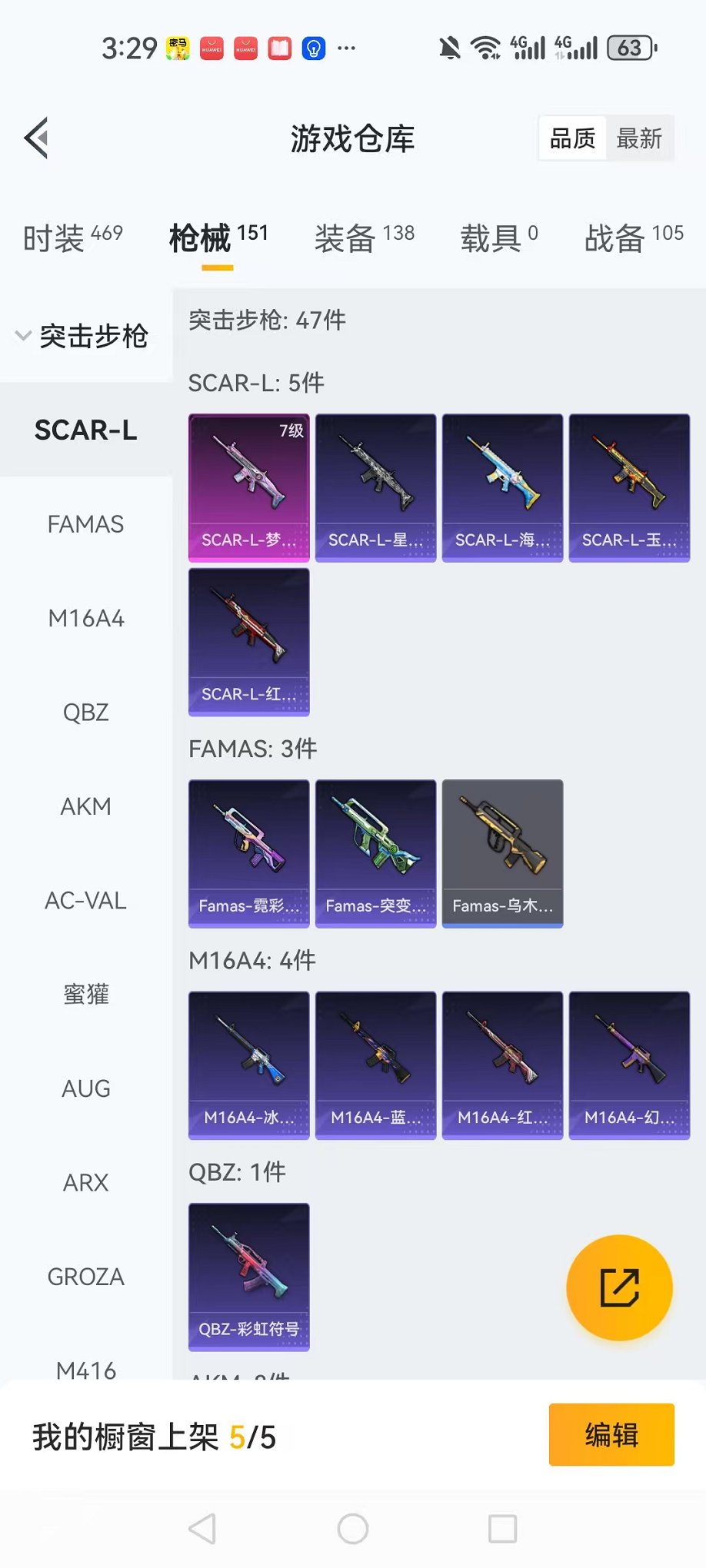This screenshot has width=706, height=1568.
Task: Switch to the 时装 tab
Action: [x=72, y=238]
